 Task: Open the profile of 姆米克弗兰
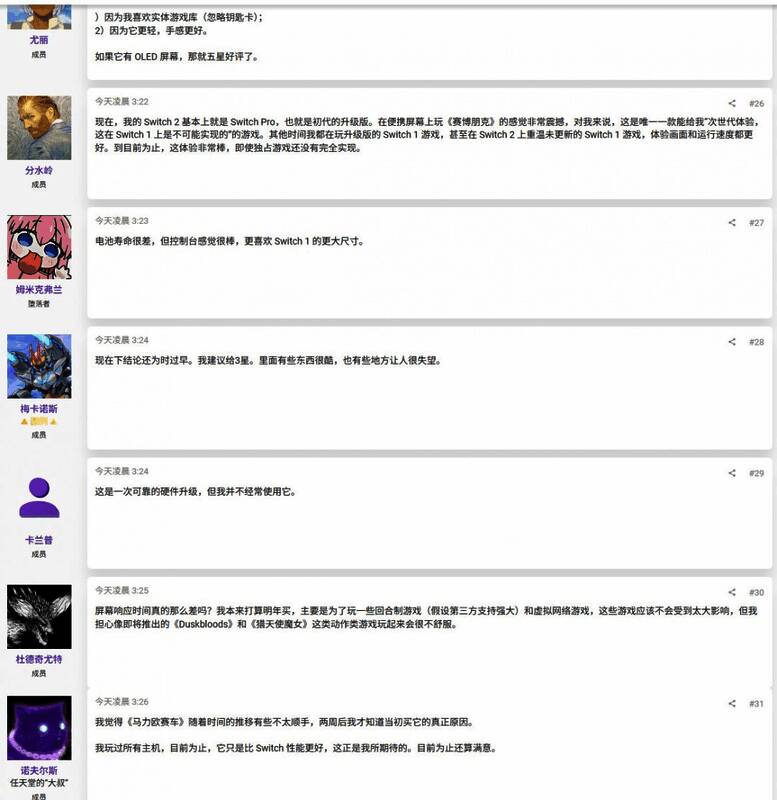point(38,289)
